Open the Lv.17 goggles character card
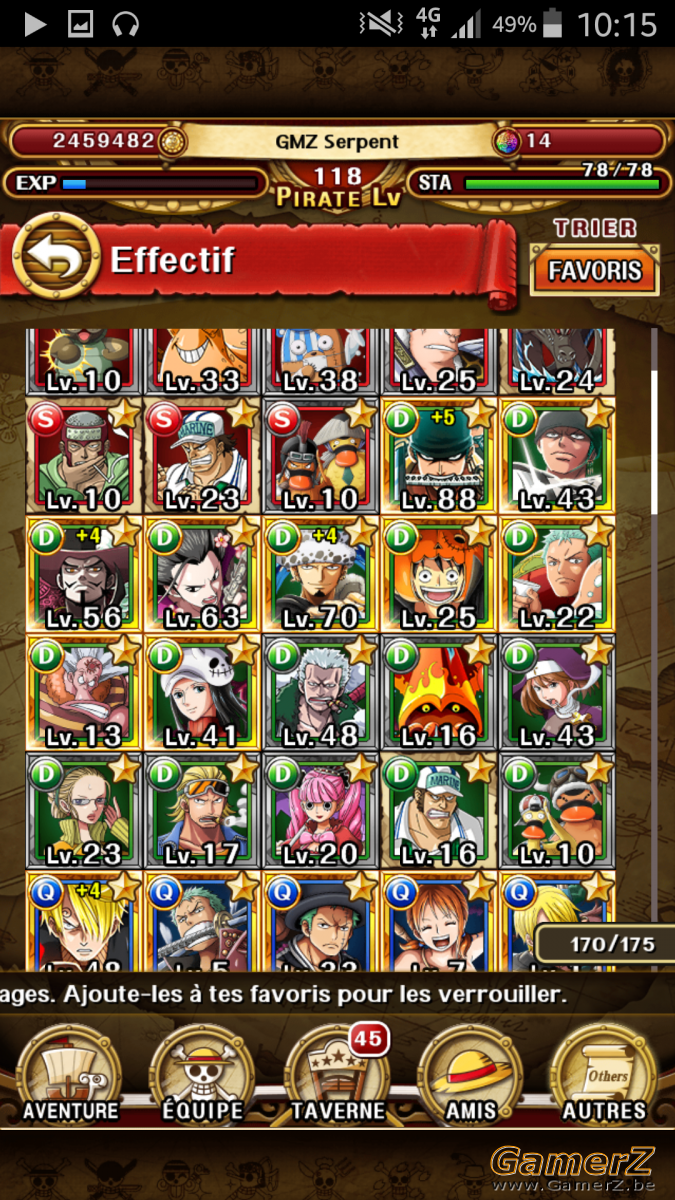This screenshot has width=675, height=1200. [203, 809]
